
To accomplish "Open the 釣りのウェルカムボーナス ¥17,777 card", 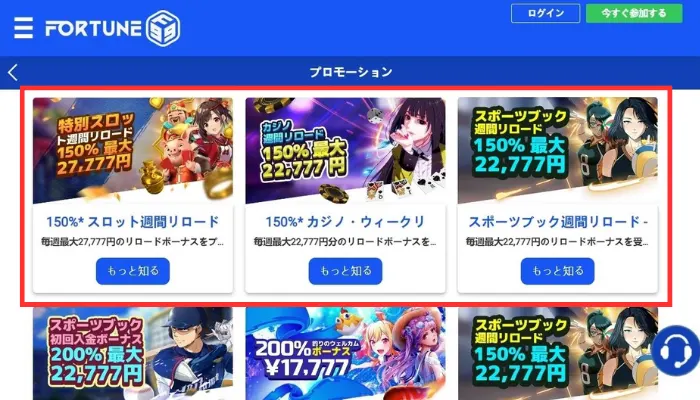I will 346,353.
